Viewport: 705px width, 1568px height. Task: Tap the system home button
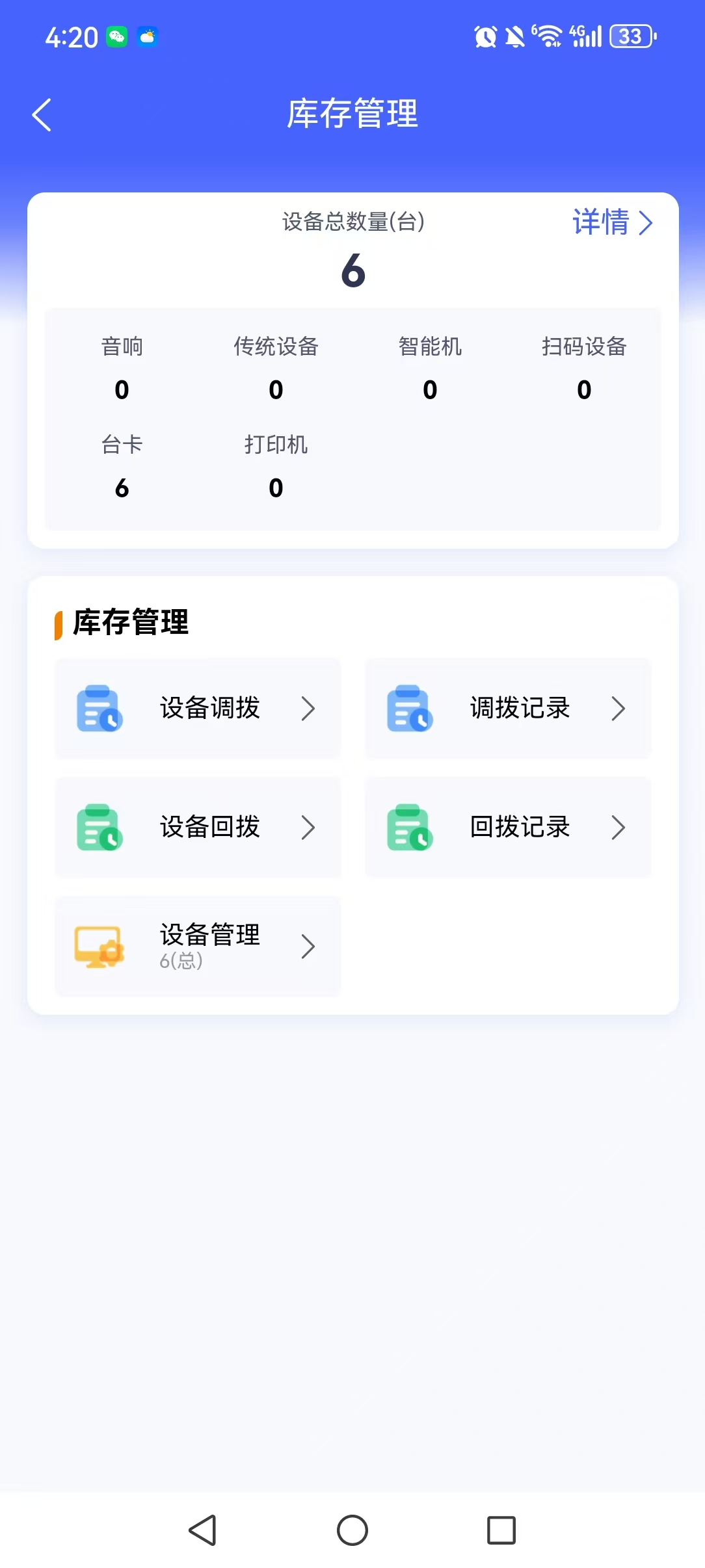[x=352, y=1530]
